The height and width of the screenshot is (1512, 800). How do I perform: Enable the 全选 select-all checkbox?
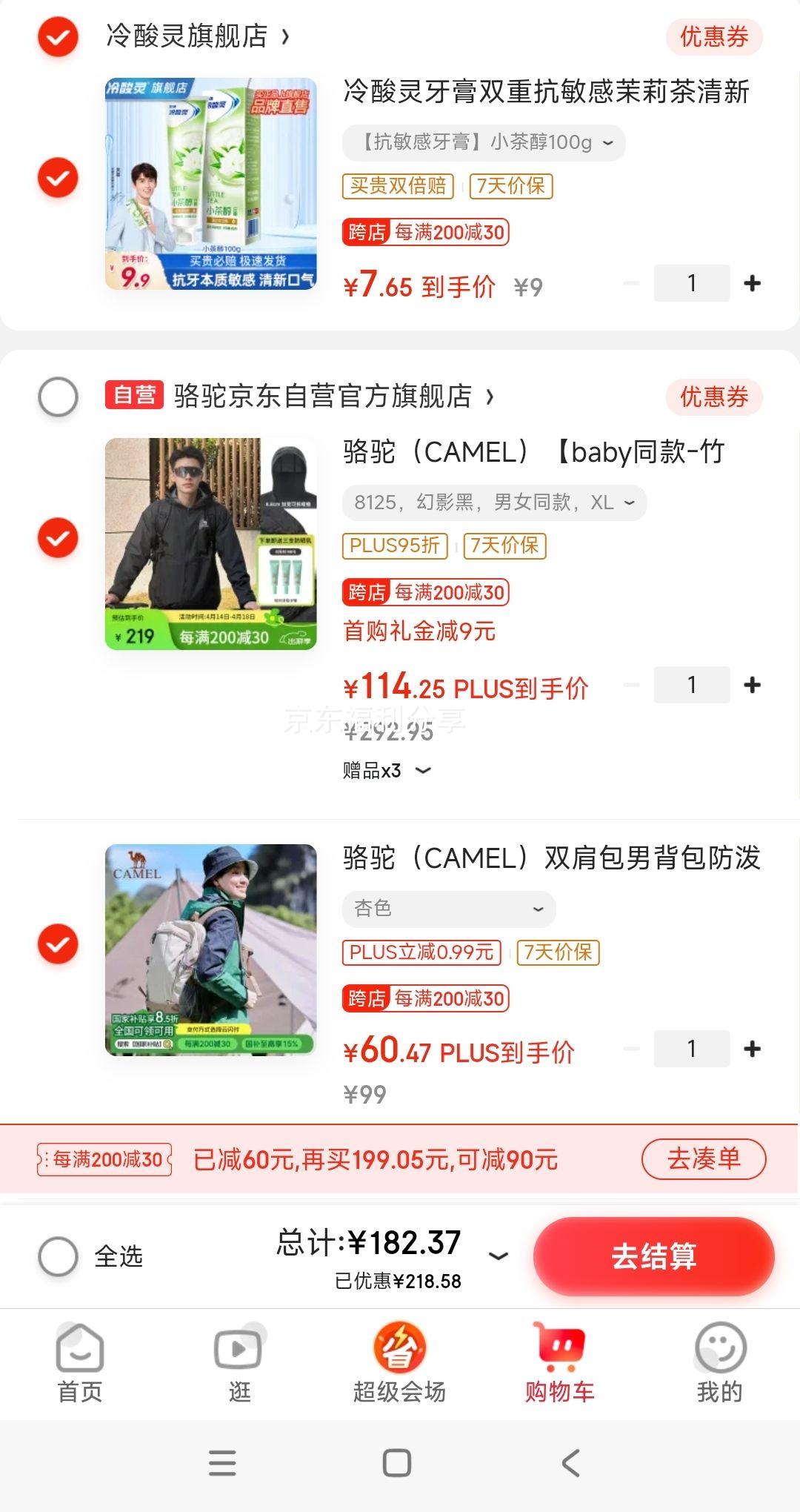point(59,1256)
